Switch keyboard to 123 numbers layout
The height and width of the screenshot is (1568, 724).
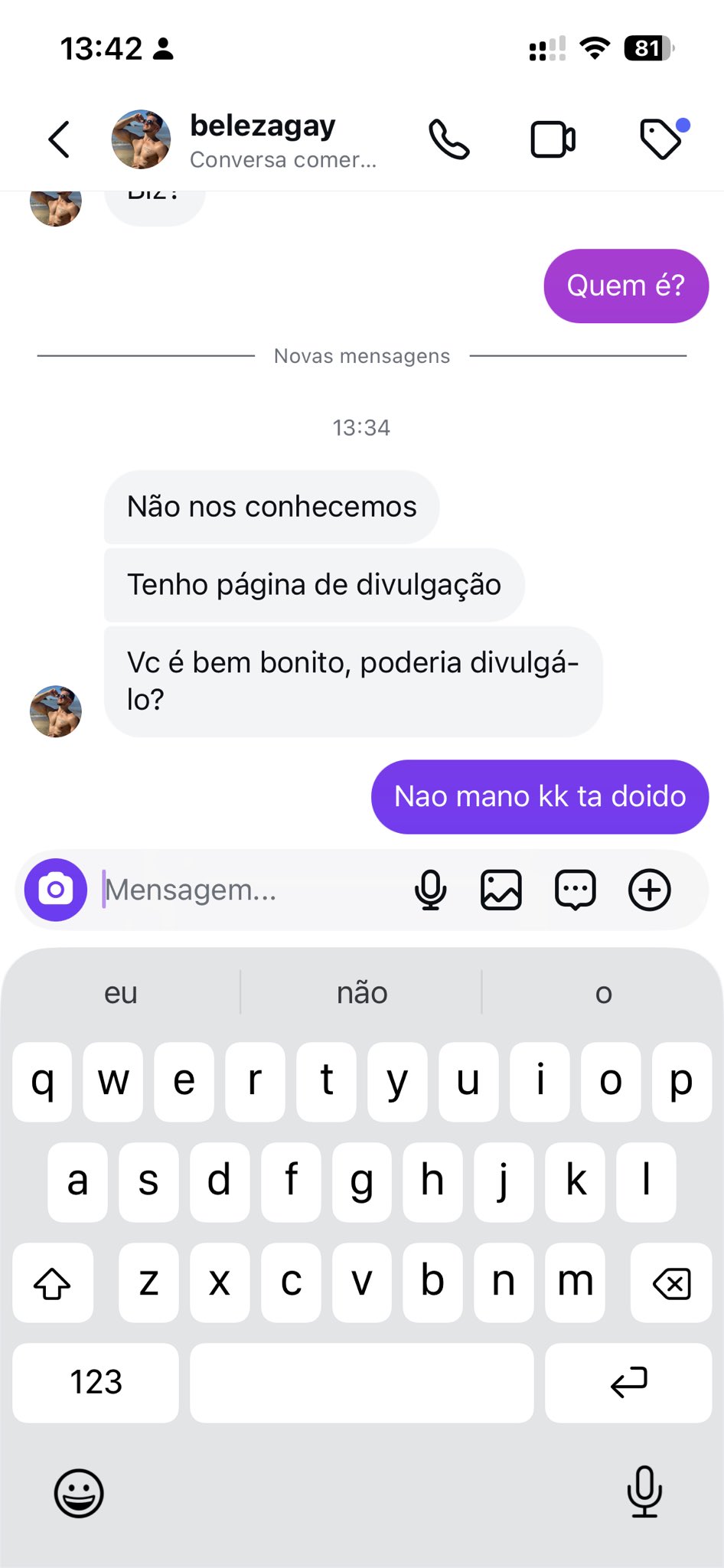click(x=96, y=1383)
